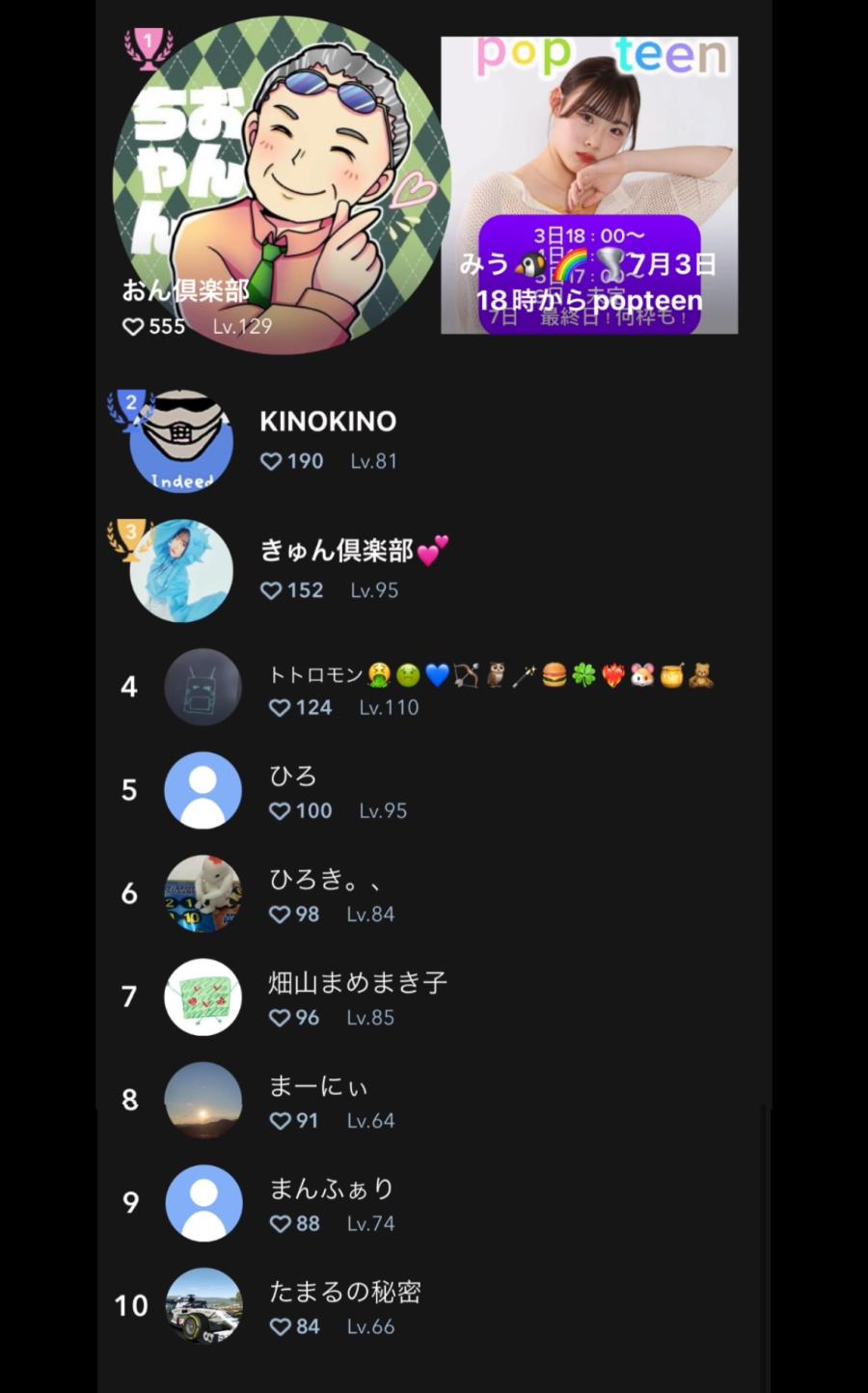
Task: View 畑山まめまき子's profile
Action: point(357,997)
